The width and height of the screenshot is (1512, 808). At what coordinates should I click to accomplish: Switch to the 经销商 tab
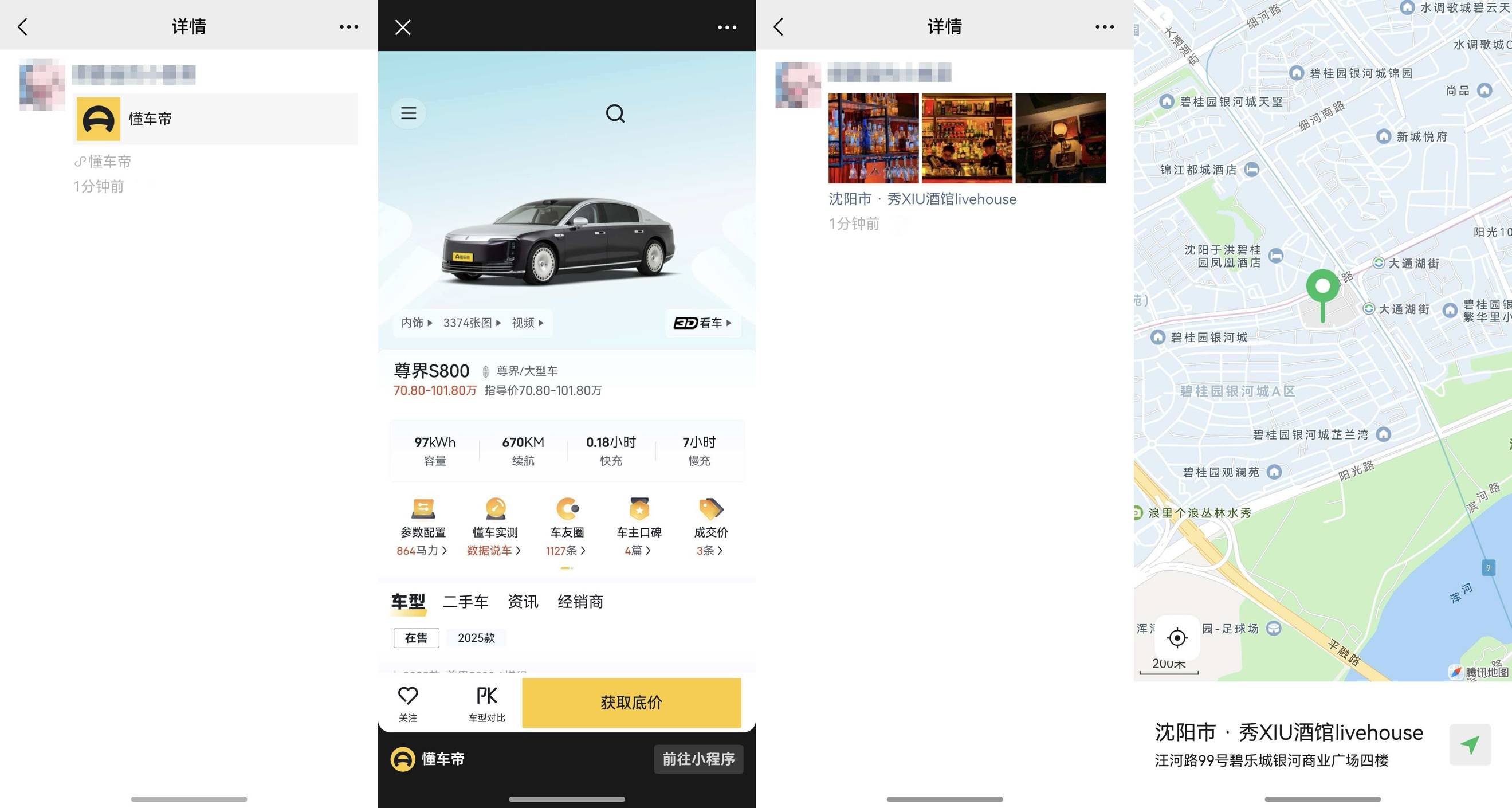[580, 602]
